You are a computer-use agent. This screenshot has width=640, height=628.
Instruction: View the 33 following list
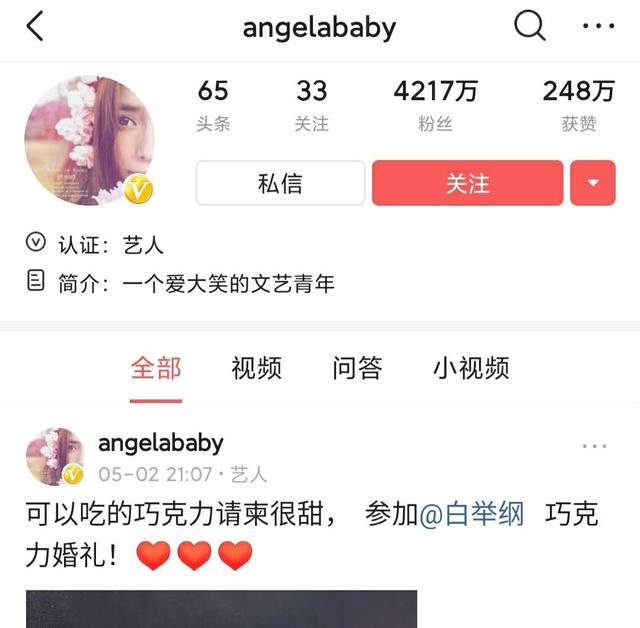[x=311, y=105]
